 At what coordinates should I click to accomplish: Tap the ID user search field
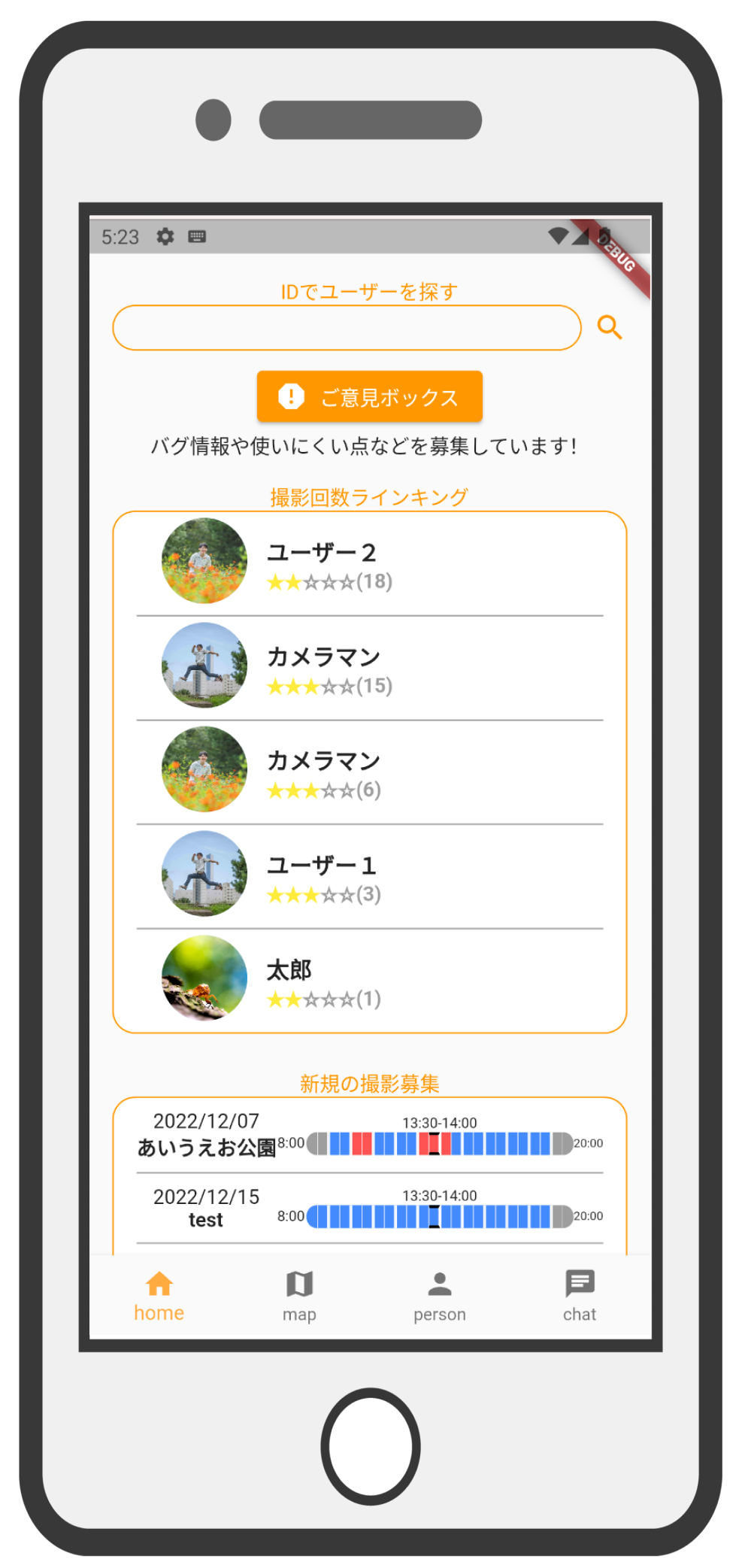tap(347, 328)
